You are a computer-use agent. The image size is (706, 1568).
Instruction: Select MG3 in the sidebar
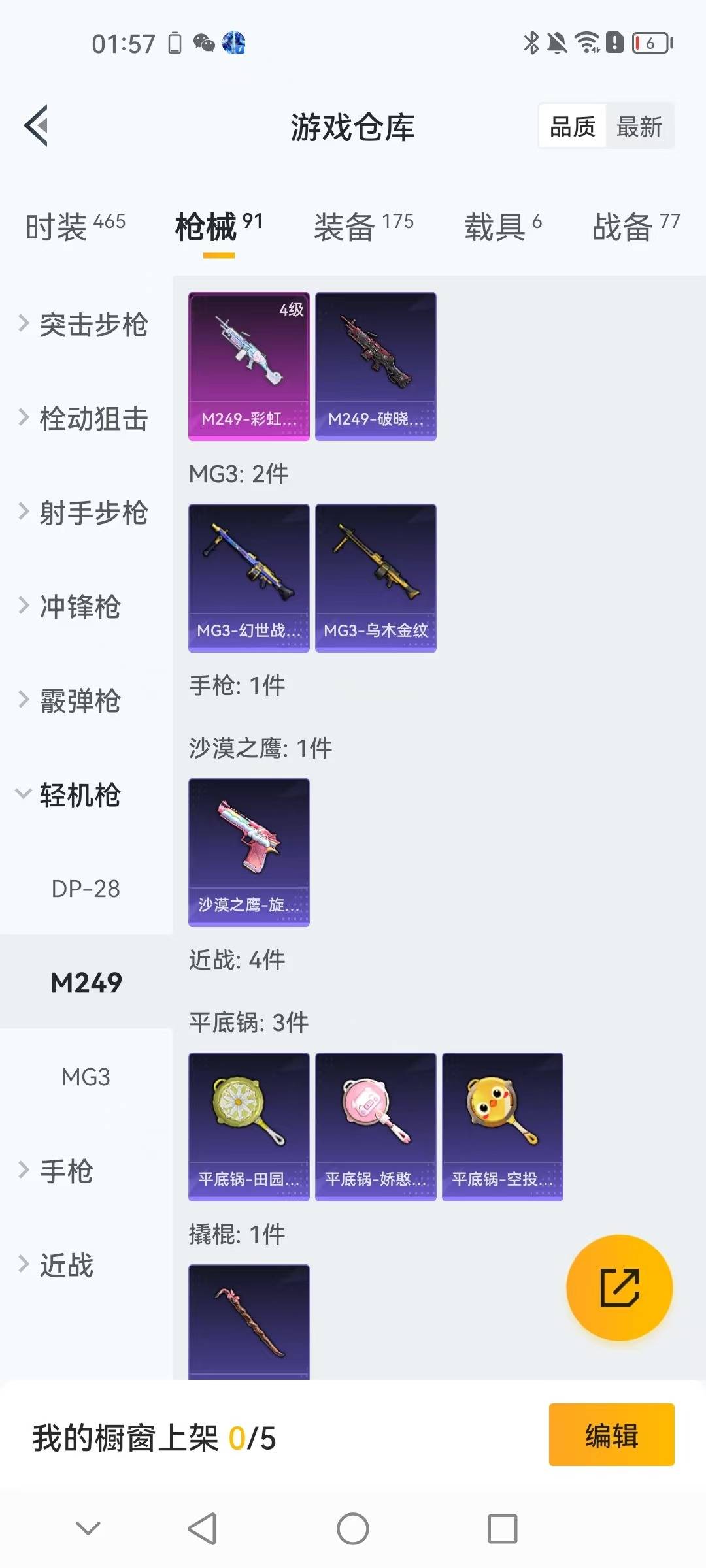tap(84, 1077)
